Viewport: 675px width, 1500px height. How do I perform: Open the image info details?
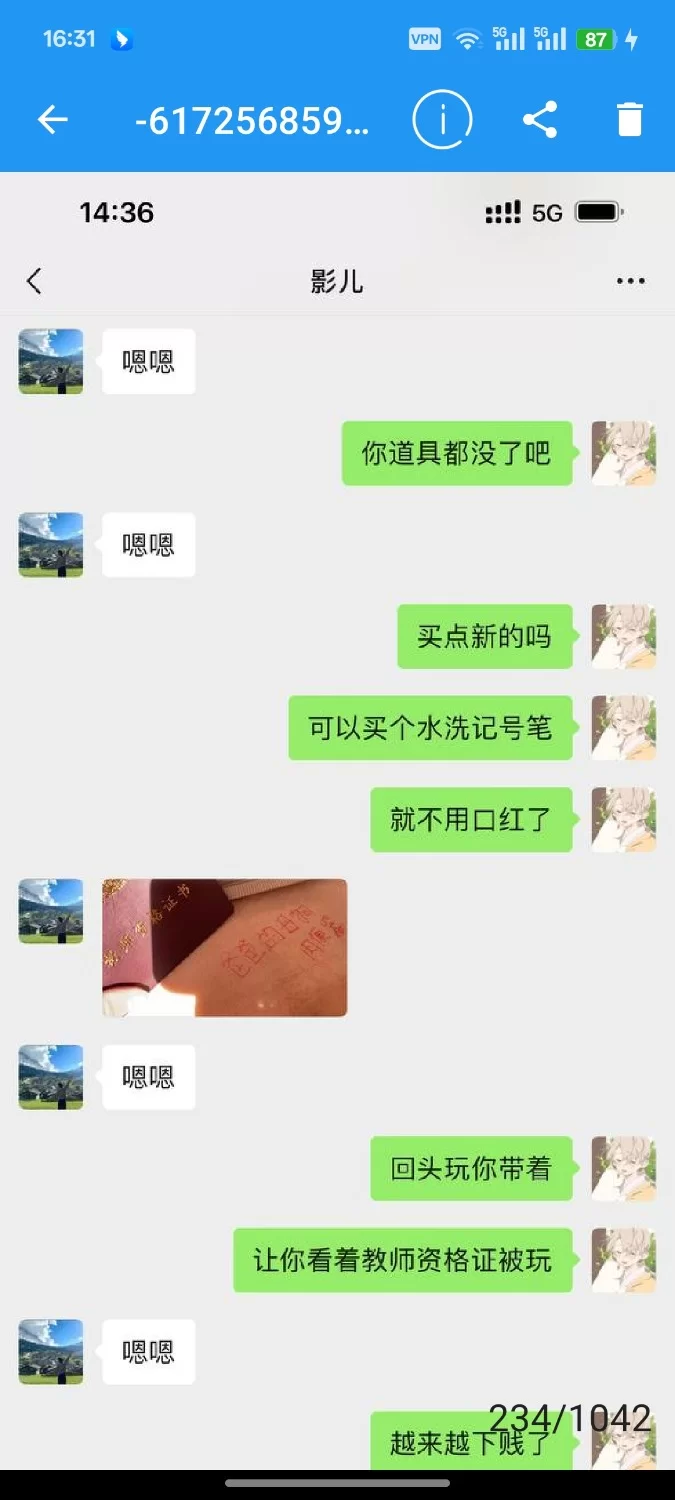tap(442, 121)
